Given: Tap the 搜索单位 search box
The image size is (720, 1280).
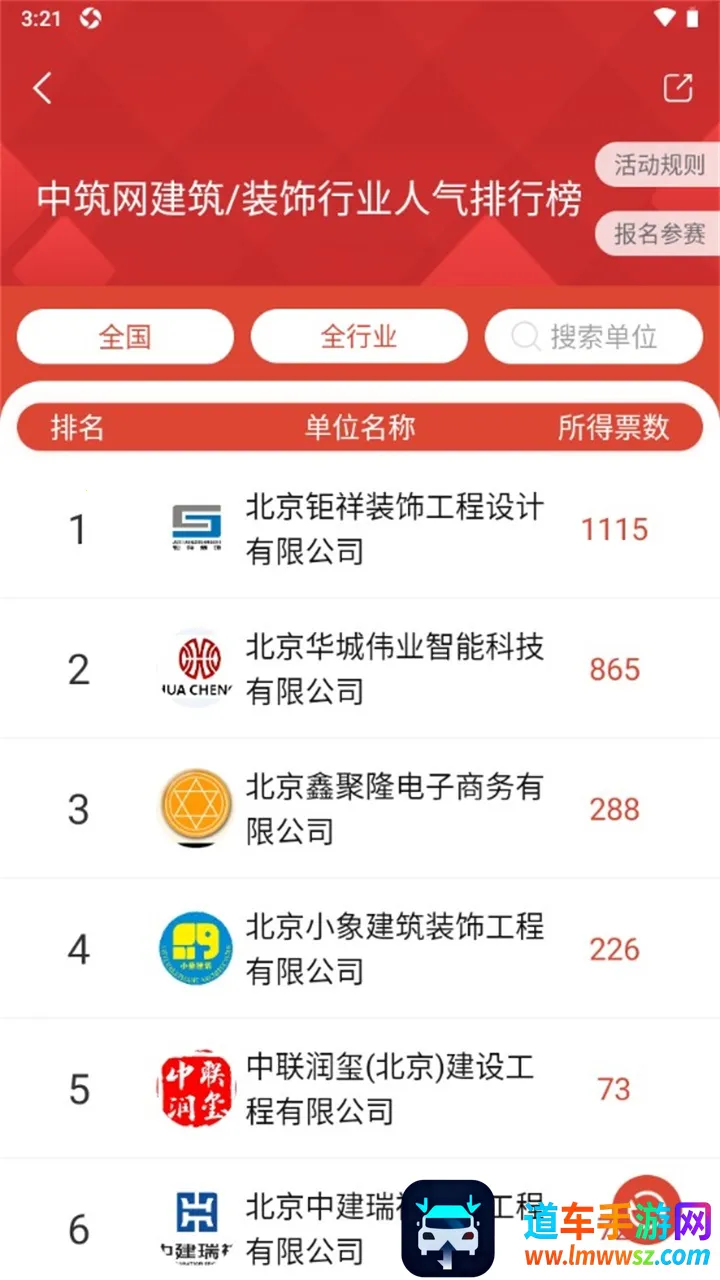Looking at the screenshot, I should 595,336.
